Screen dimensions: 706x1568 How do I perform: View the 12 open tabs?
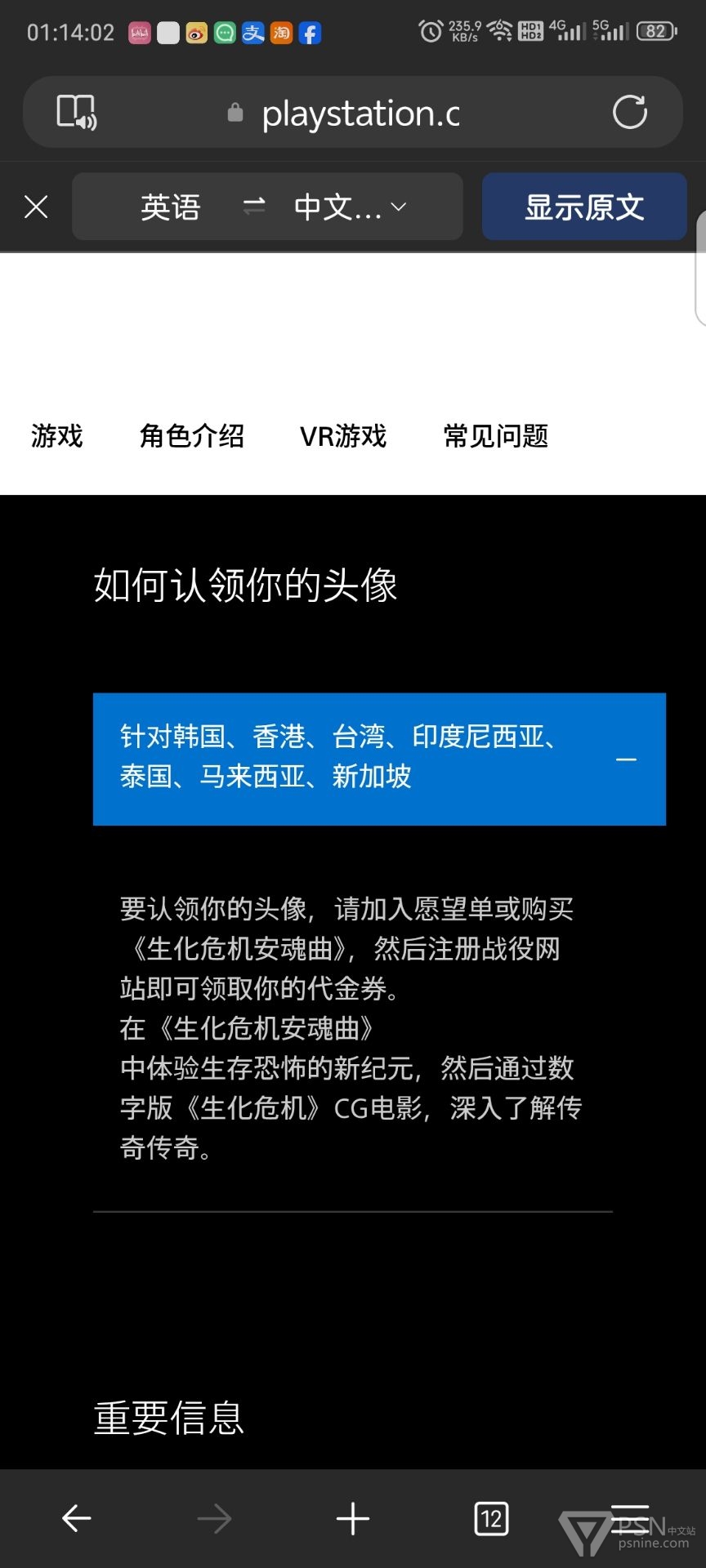(x=491, y=1518)
